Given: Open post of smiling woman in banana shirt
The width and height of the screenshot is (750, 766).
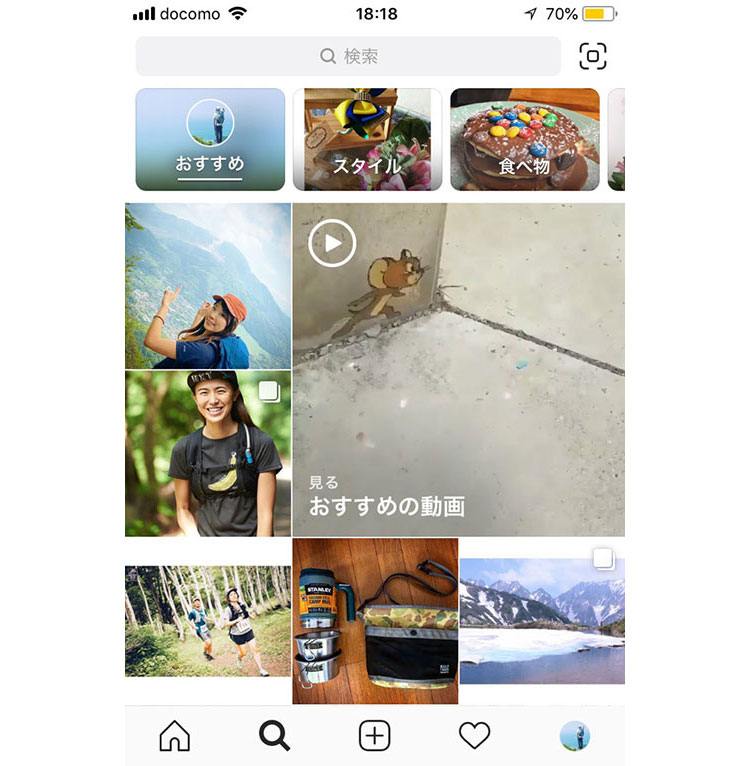Looking at the screenshot, I should [x=208, y=453].
